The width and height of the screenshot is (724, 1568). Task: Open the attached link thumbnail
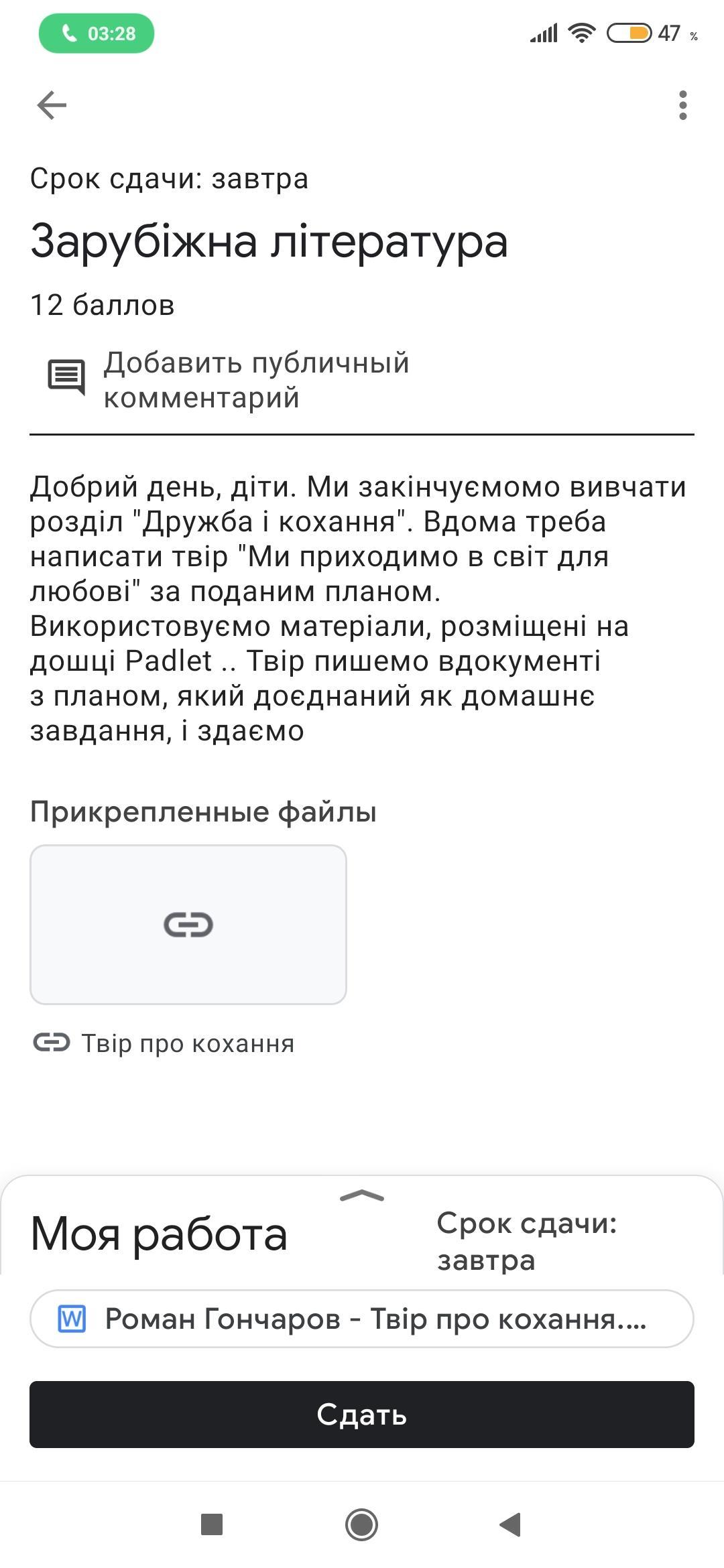click(188, 924)
